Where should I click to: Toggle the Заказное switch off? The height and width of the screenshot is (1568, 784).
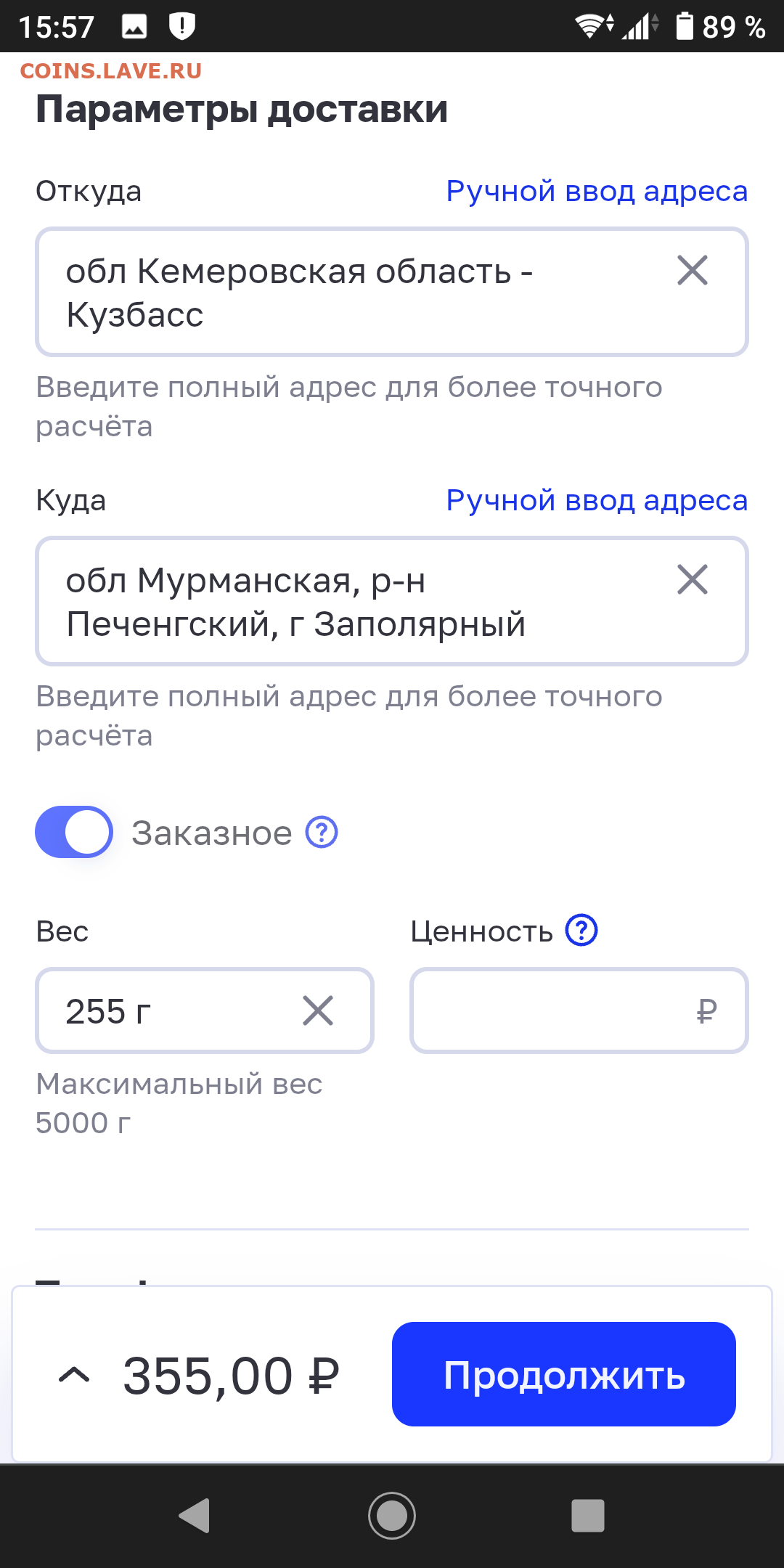click(x=74, y=832)
